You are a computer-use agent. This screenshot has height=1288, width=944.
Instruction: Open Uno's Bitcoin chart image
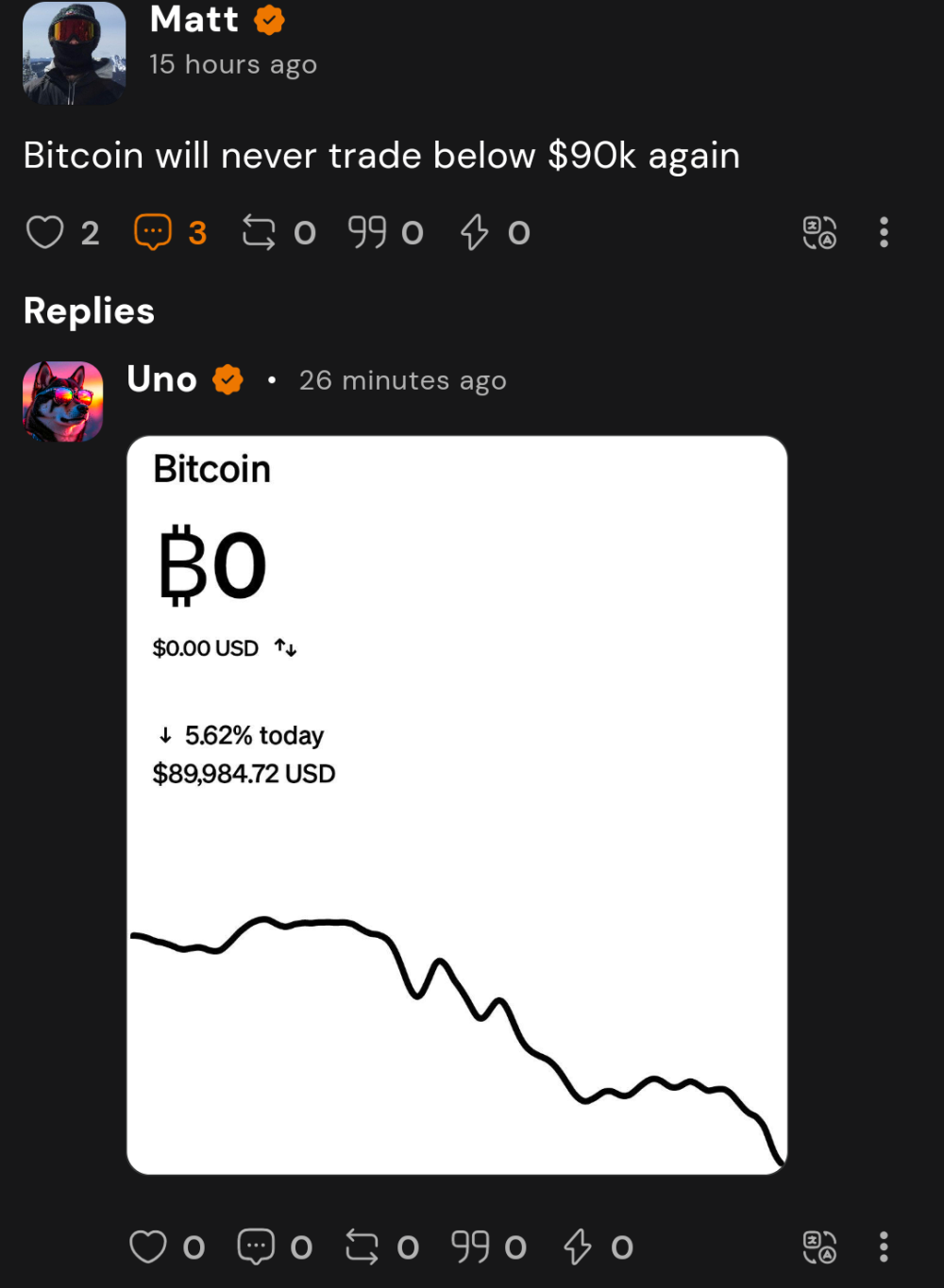[457, 805]
